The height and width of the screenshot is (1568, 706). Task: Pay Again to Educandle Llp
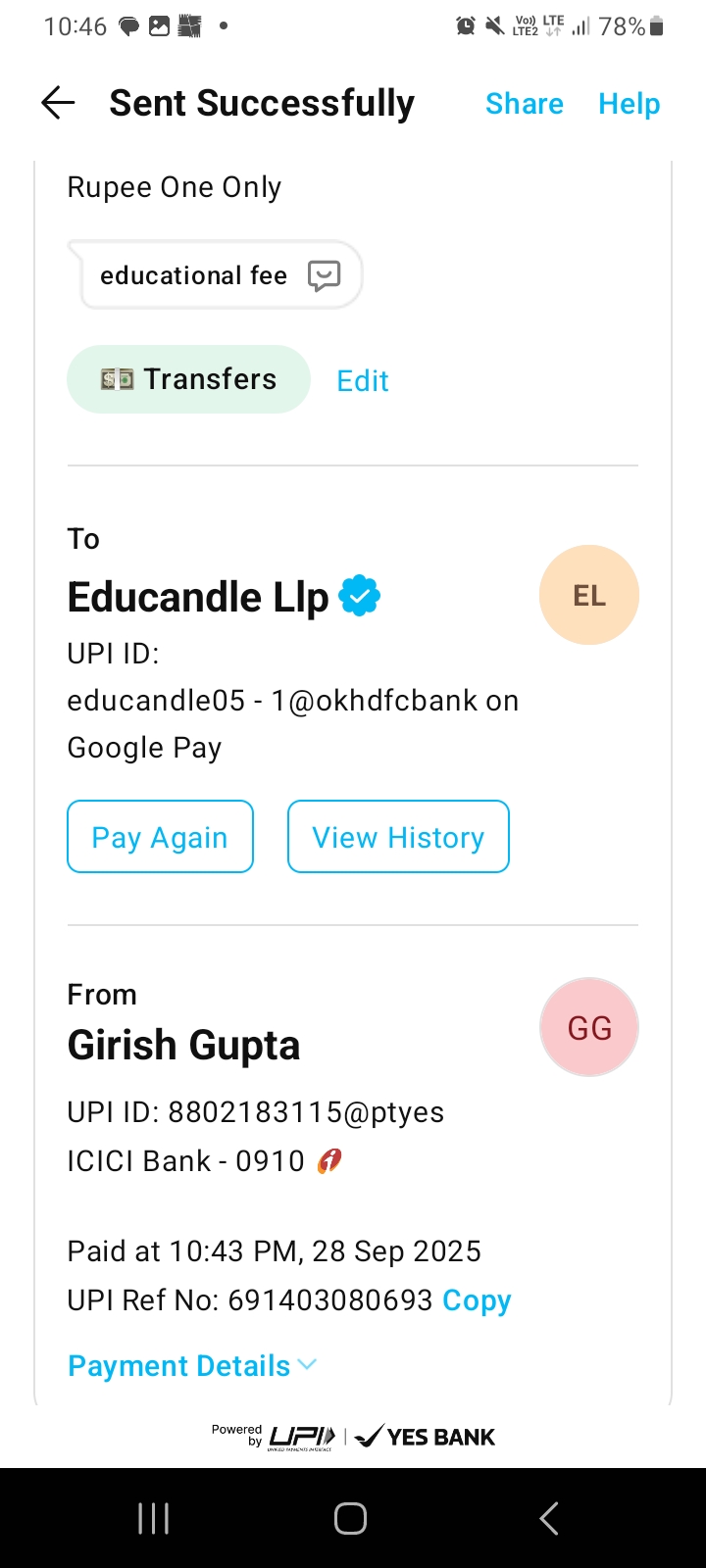tap(160, 837)
